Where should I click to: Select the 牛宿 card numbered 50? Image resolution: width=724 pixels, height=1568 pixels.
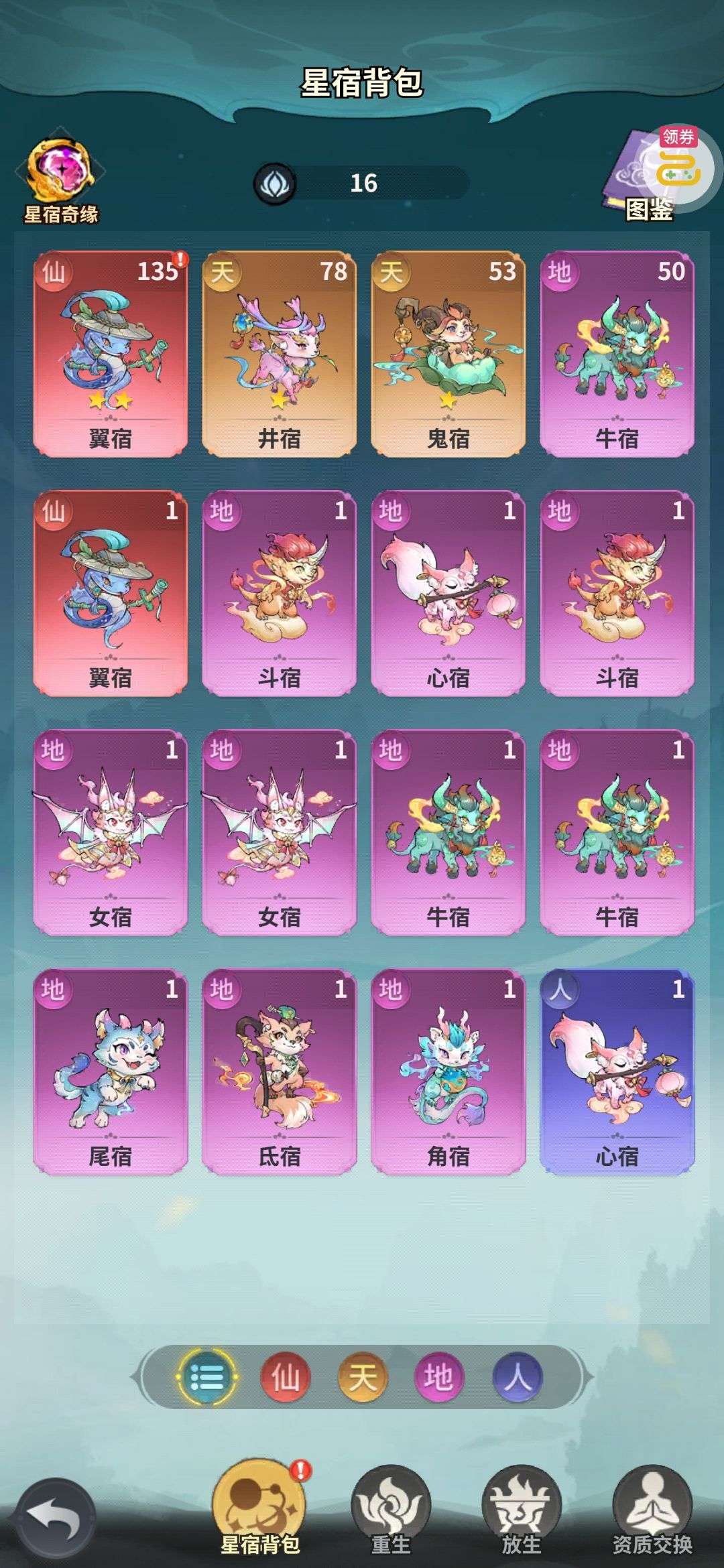617,354
